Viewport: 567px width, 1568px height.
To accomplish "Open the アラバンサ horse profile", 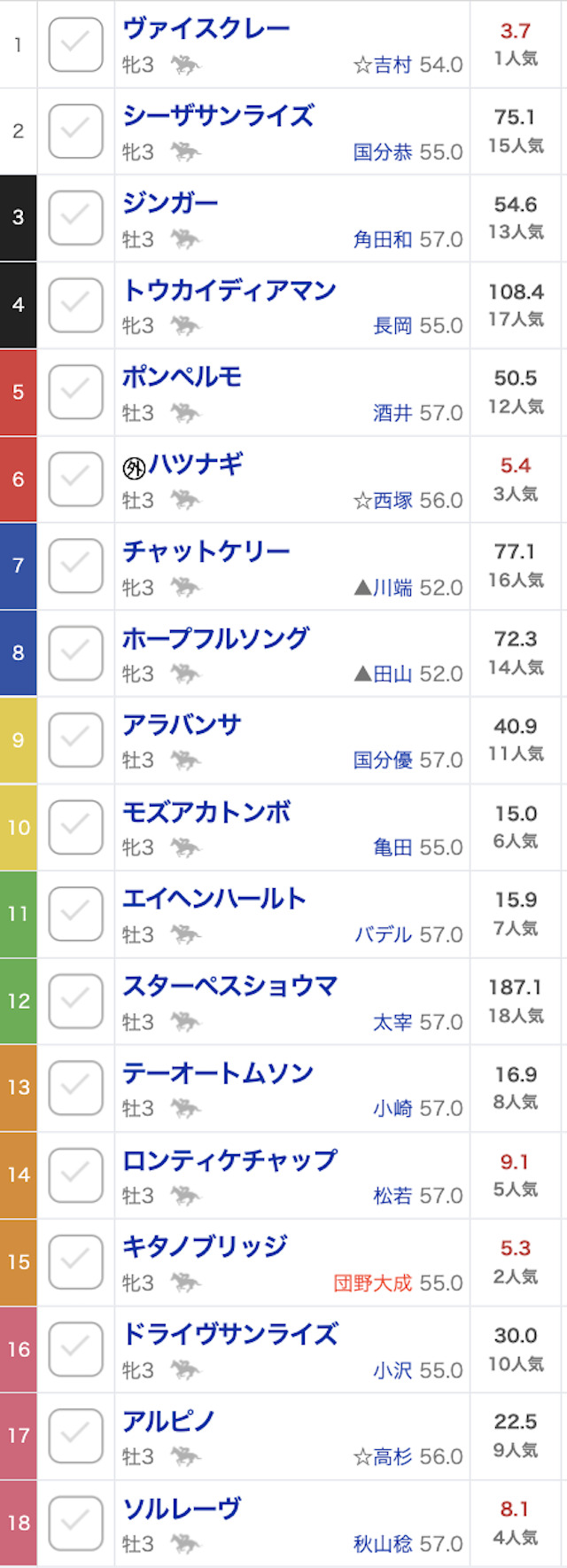I will tap(182, 724).
